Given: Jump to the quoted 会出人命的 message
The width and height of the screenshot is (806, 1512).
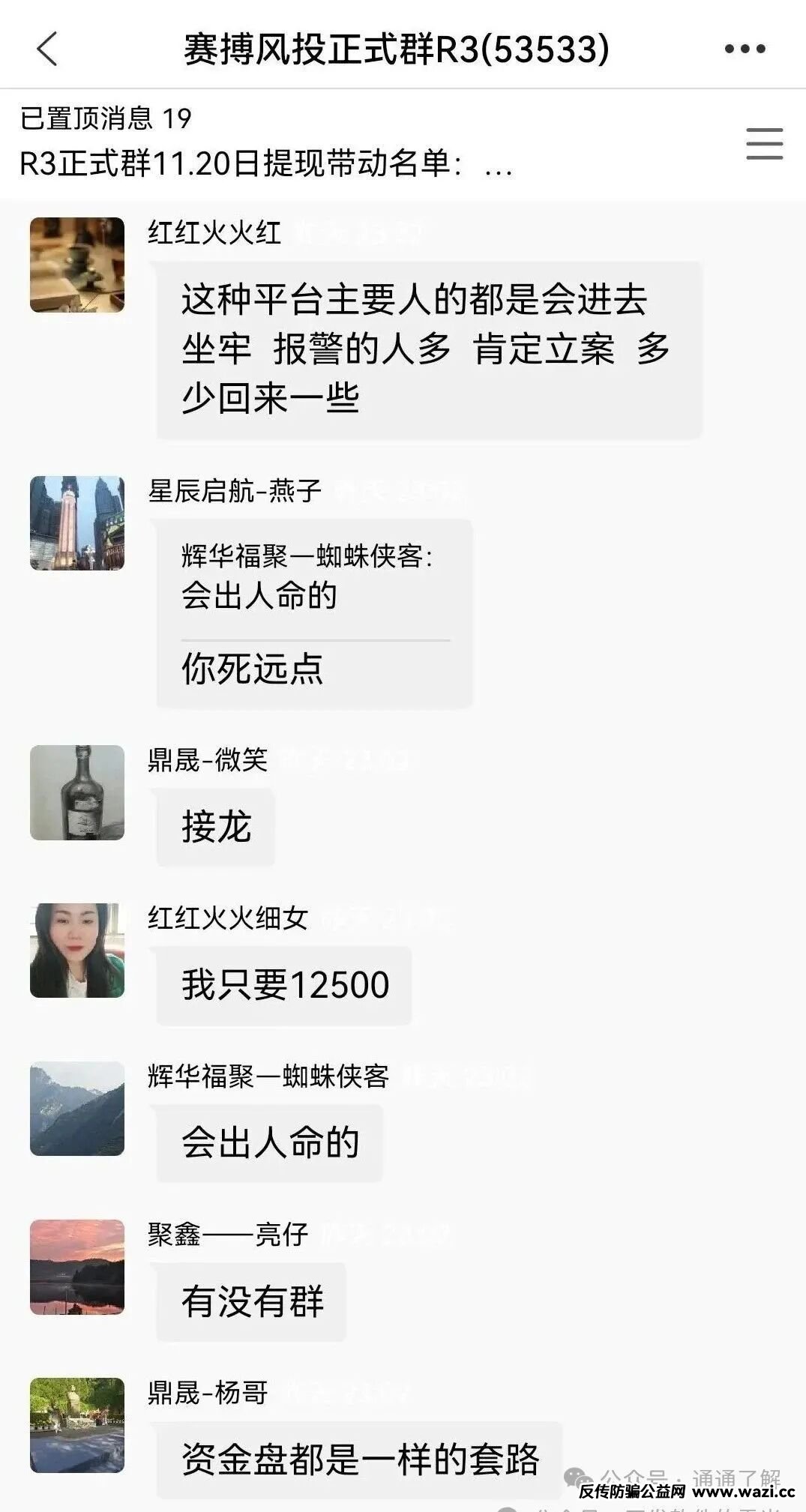Looking at the screenshot, I should [x=307, y=577].
